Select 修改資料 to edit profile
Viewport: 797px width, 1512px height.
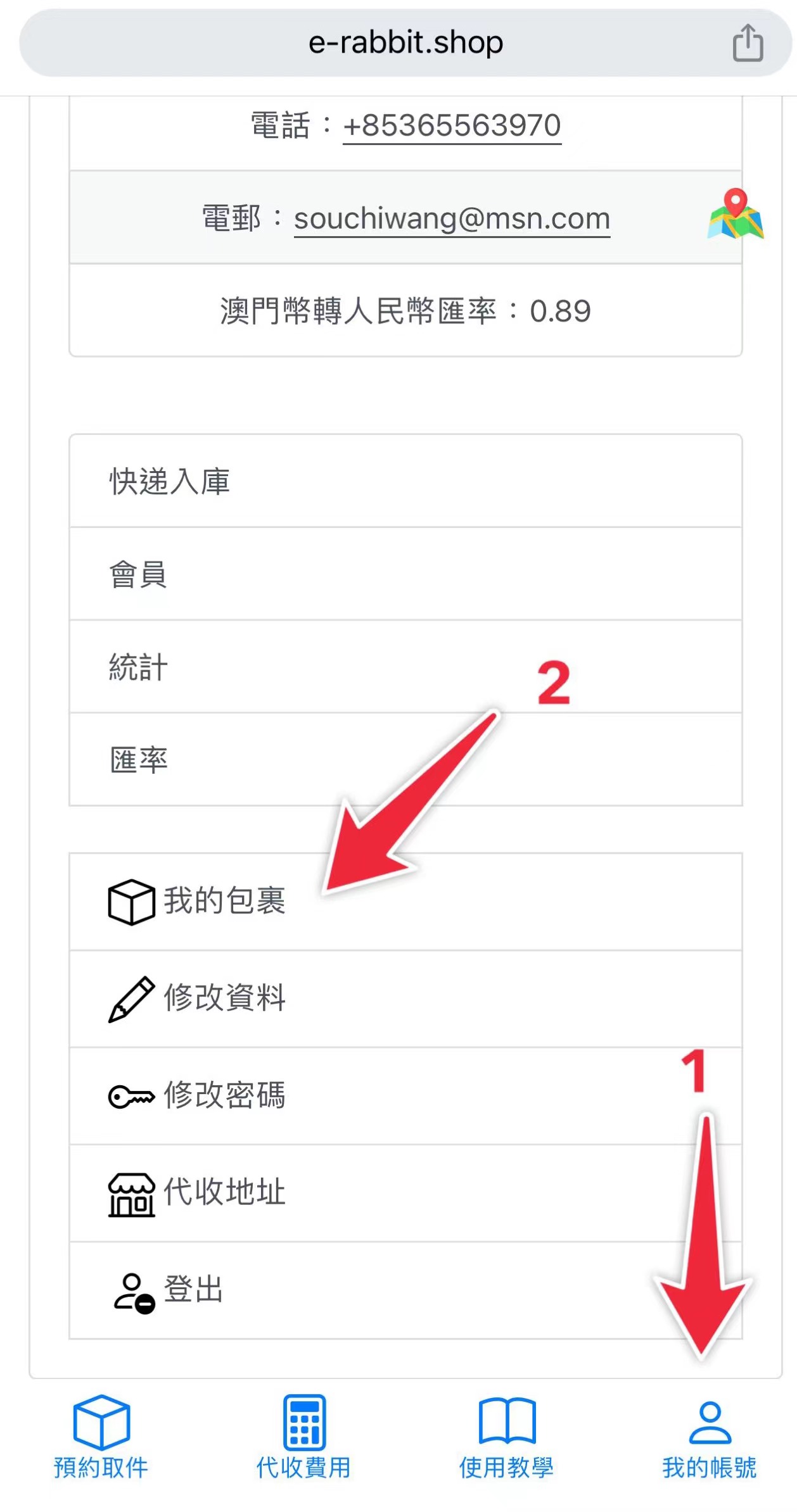point(405,999)
